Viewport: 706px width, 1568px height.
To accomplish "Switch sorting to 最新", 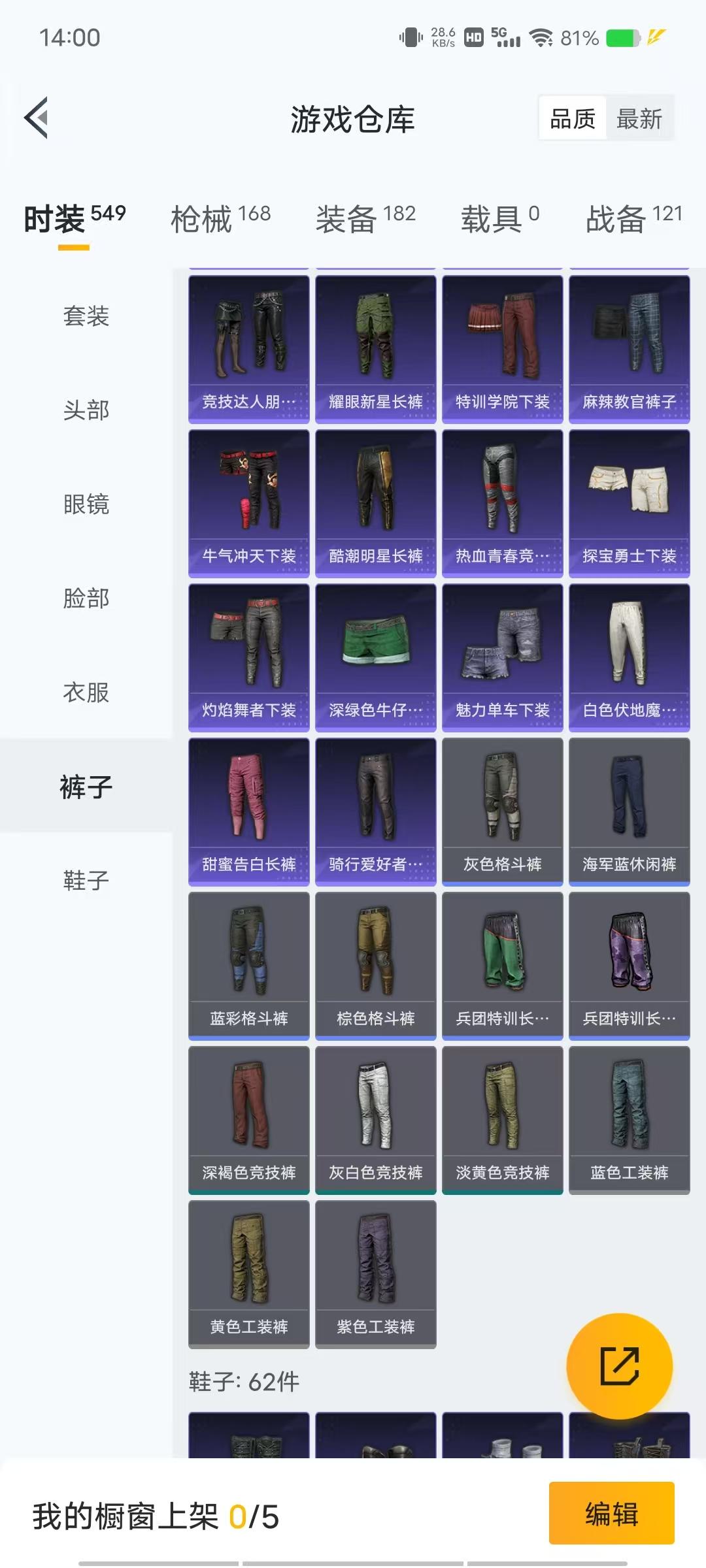I will click(x=639, y=119).
